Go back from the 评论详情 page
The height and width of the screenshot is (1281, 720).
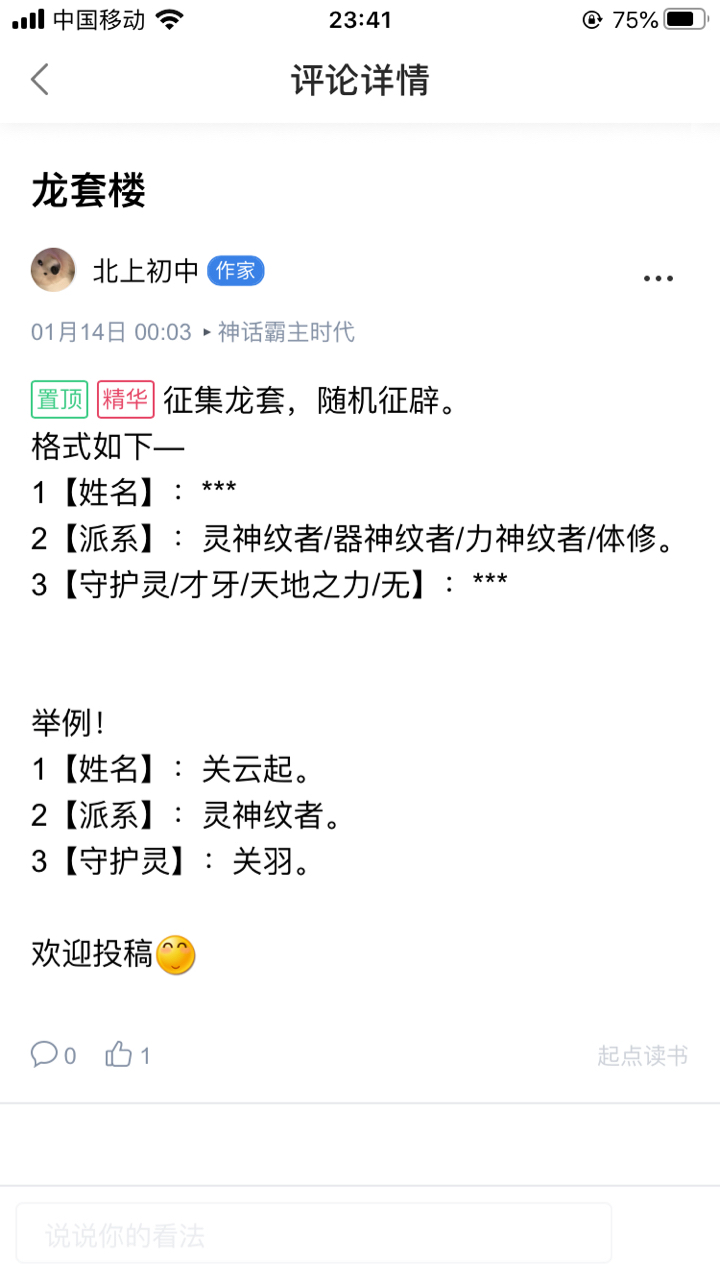click(40, 80)
